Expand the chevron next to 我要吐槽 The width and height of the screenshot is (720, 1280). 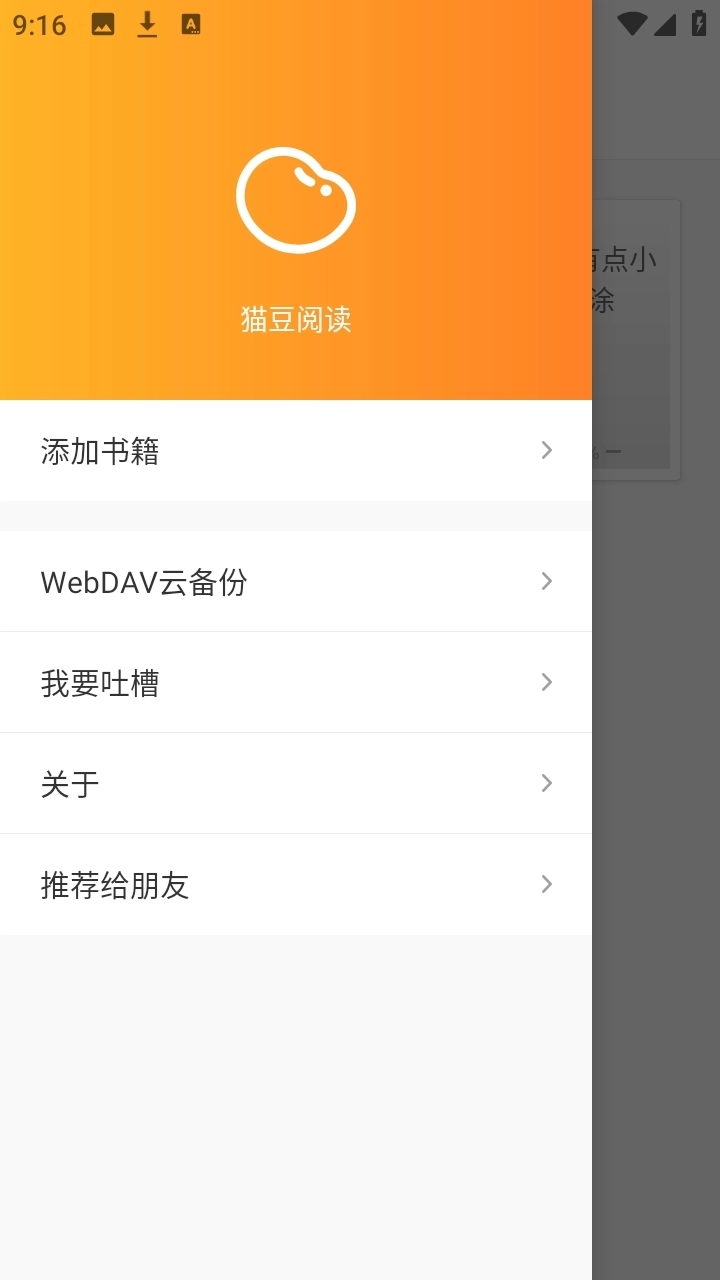546,682
